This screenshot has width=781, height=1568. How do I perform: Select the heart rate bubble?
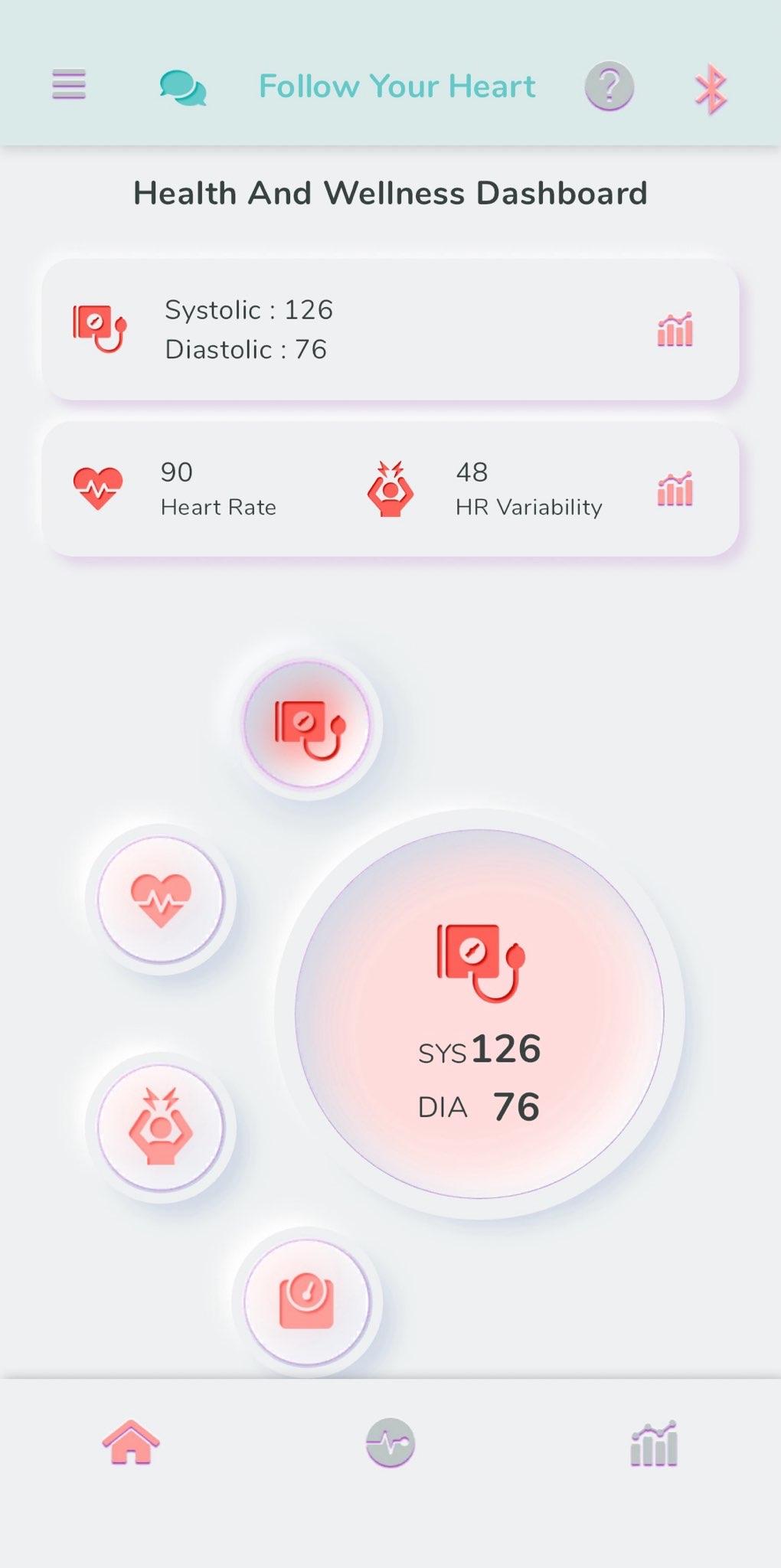tap(160, 900)
